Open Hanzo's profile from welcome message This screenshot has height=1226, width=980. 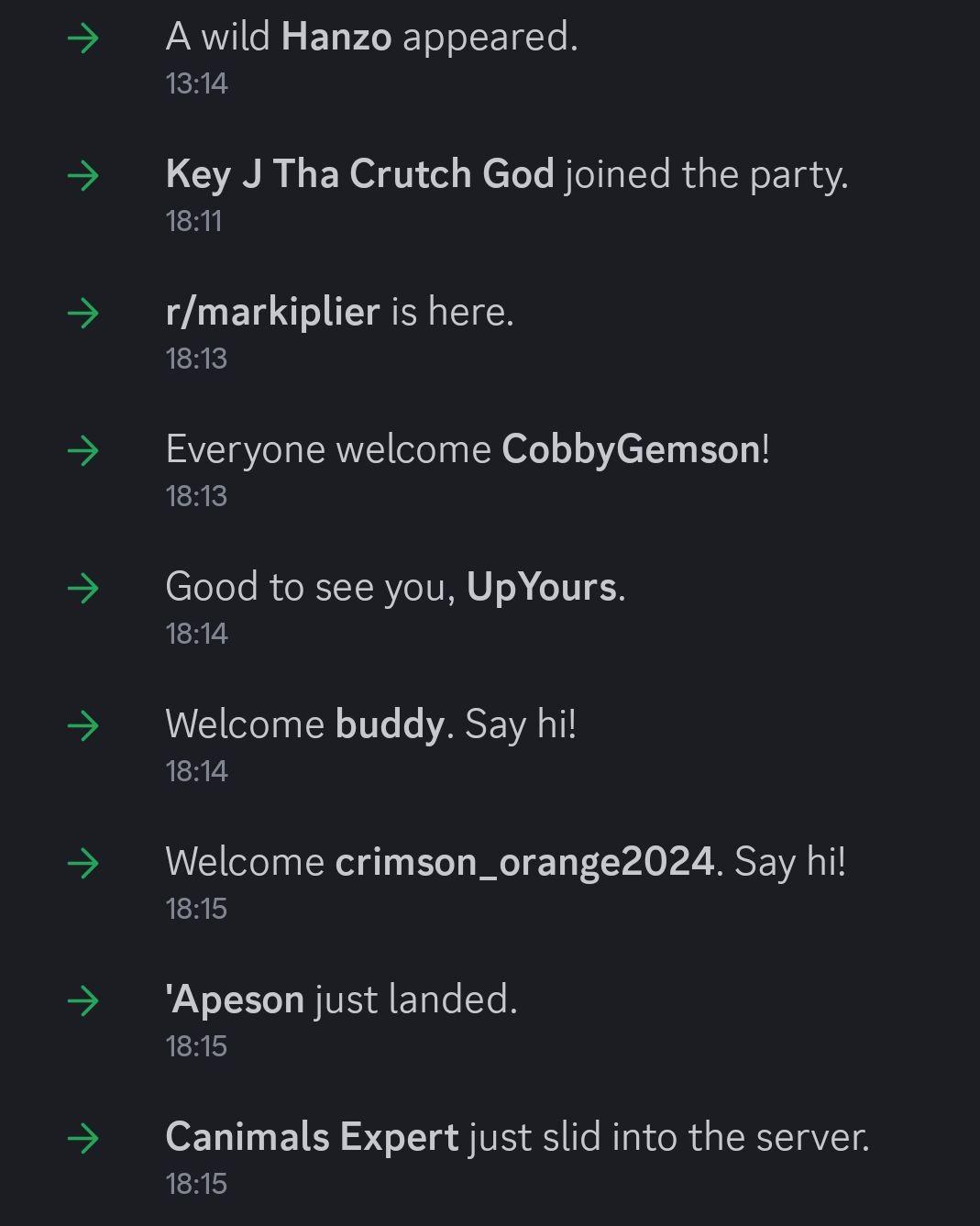(x=336, y=38)
